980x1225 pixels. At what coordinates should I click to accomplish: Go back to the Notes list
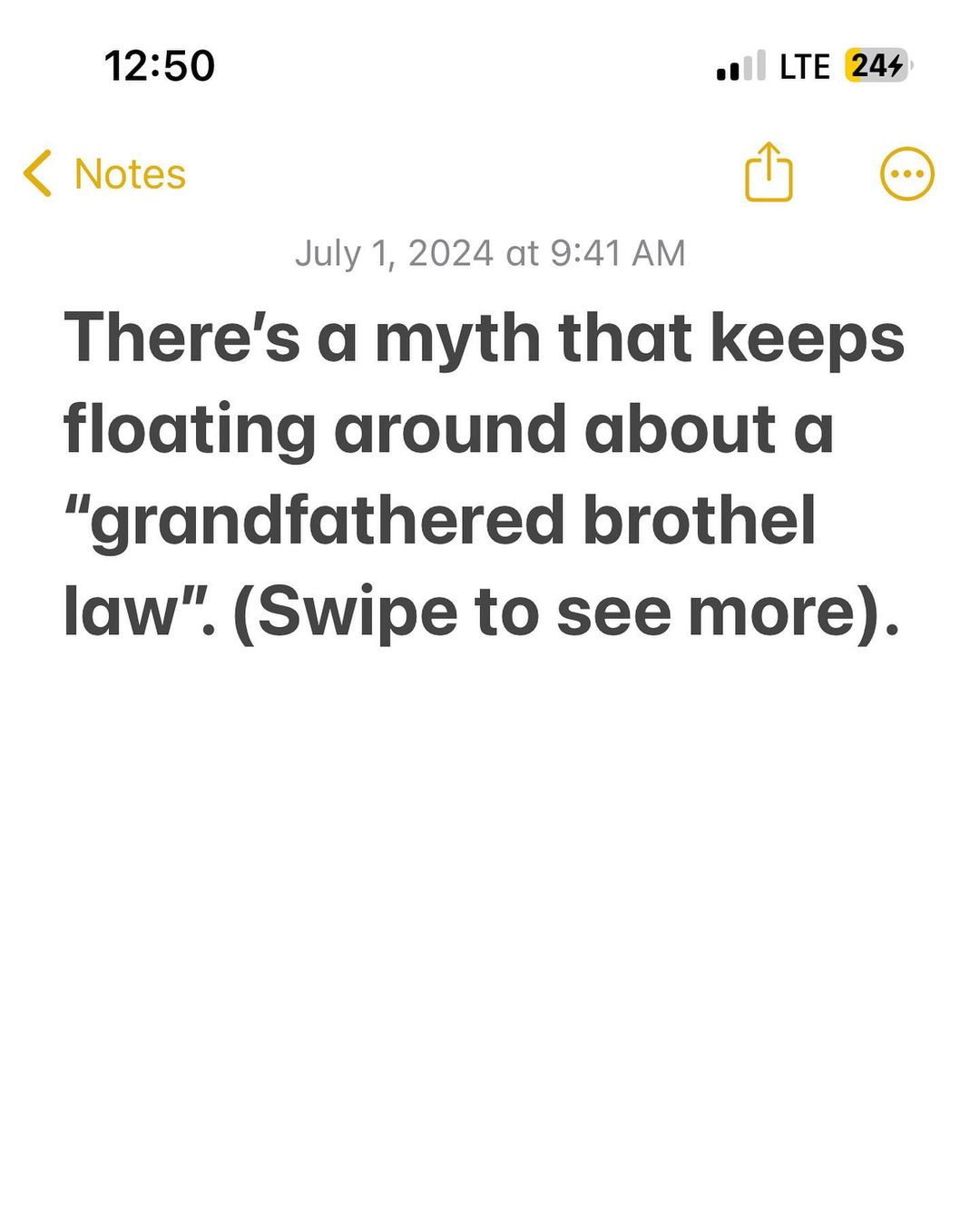click(x=105, y=173)
